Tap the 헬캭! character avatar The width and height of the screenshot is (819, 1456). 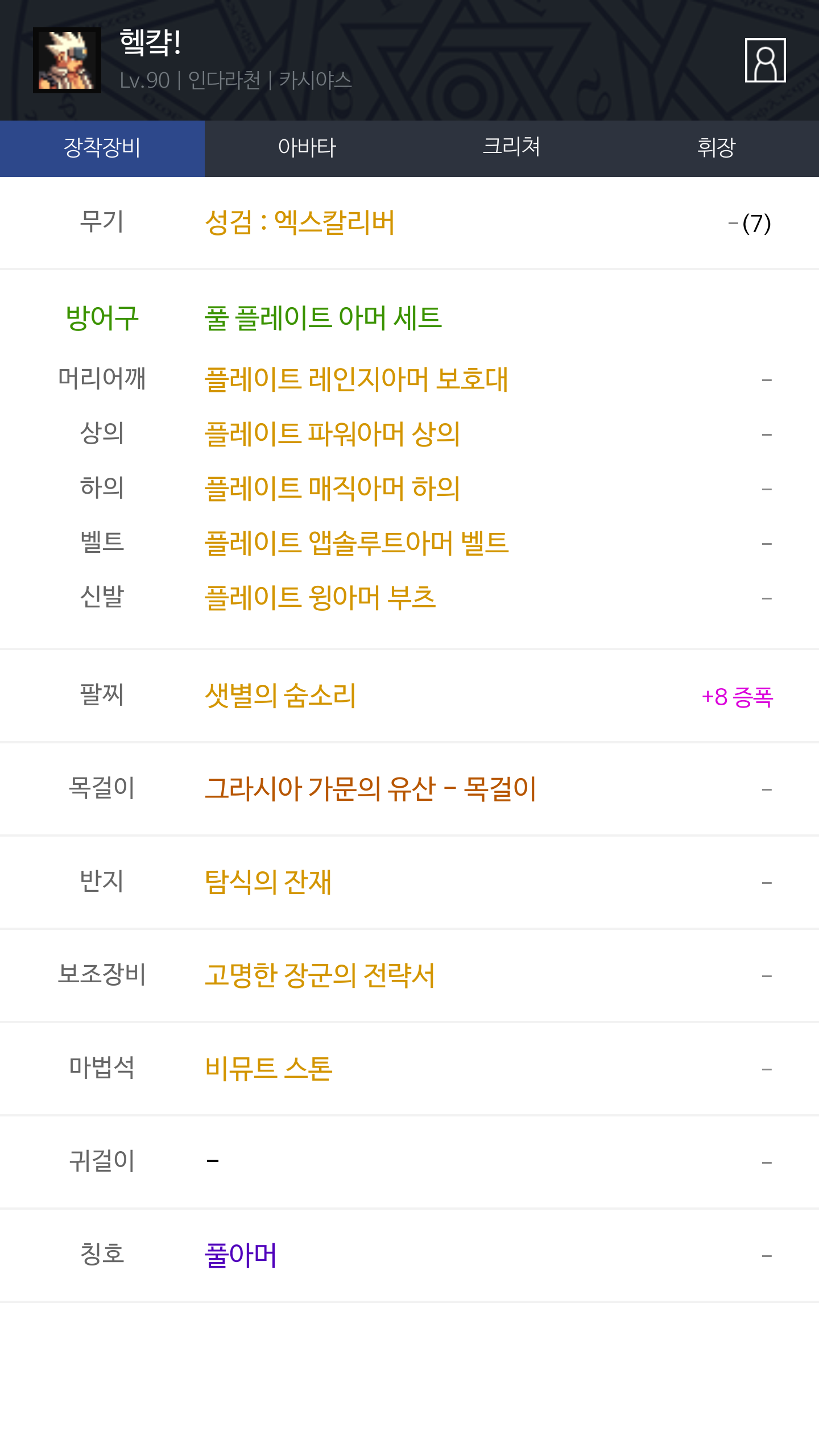point(67,60)
